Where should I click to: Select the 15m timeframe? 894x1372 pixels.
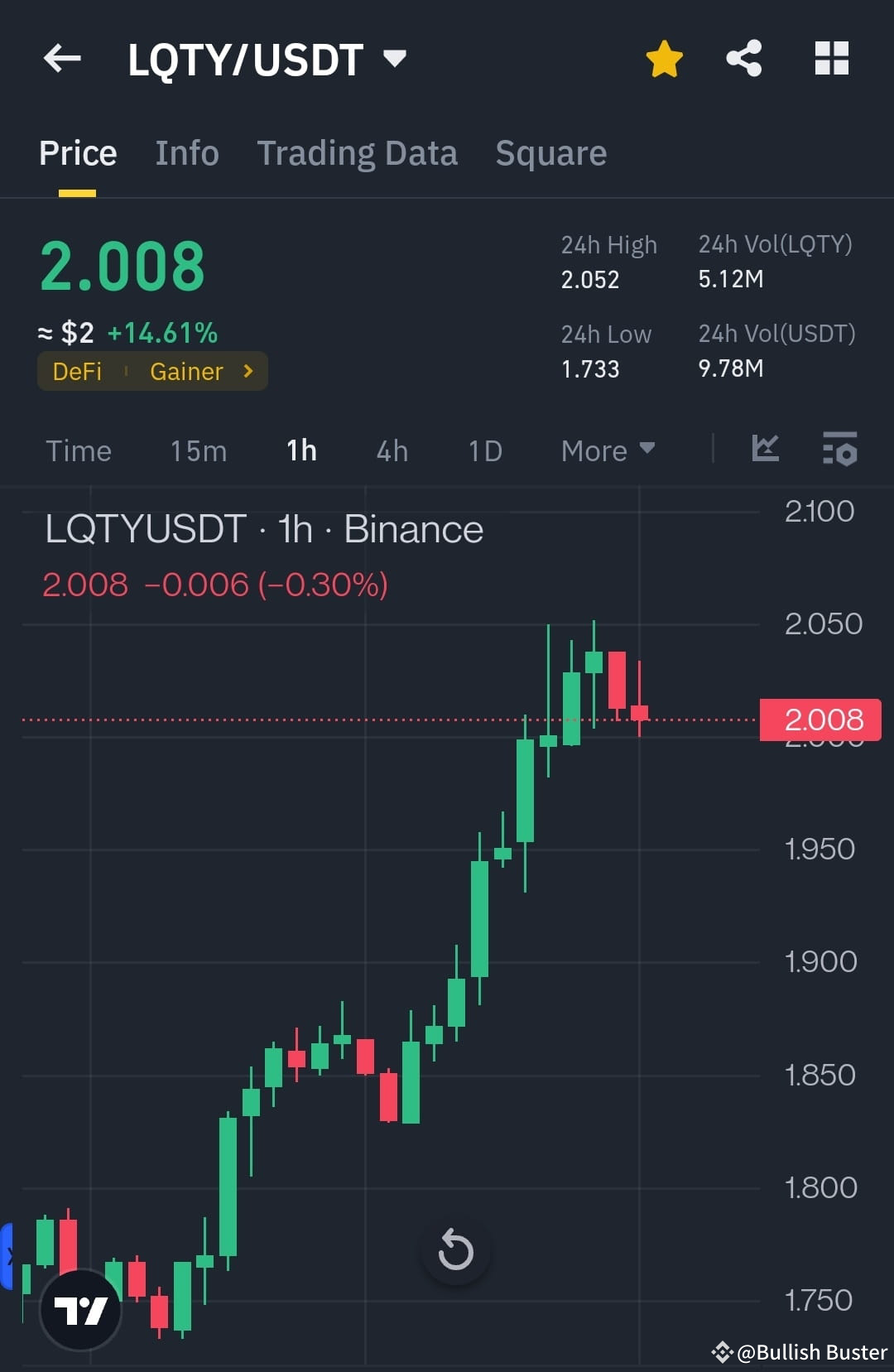(x=197, y=450)
